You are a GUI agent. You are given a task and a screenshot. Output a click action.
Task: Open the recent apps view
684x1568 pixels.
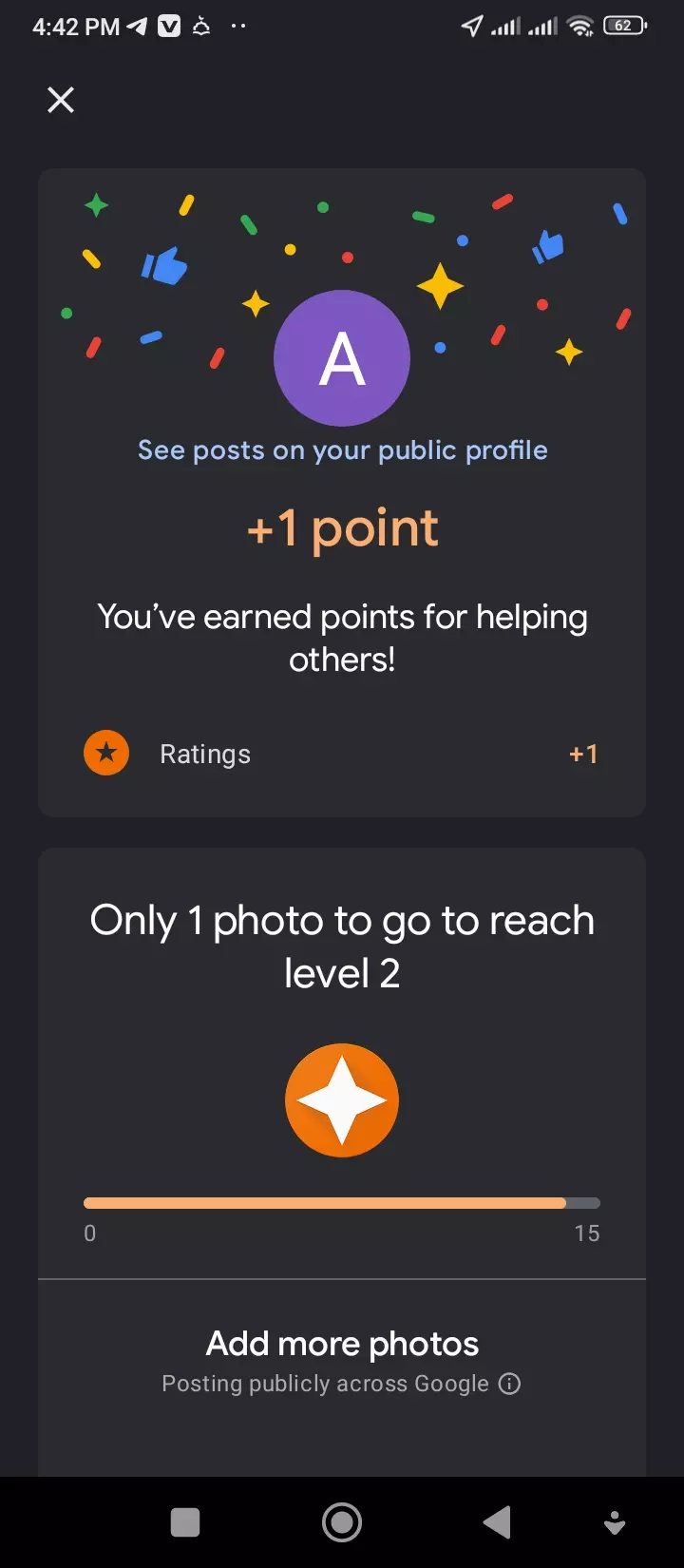tap(185, 1521)
